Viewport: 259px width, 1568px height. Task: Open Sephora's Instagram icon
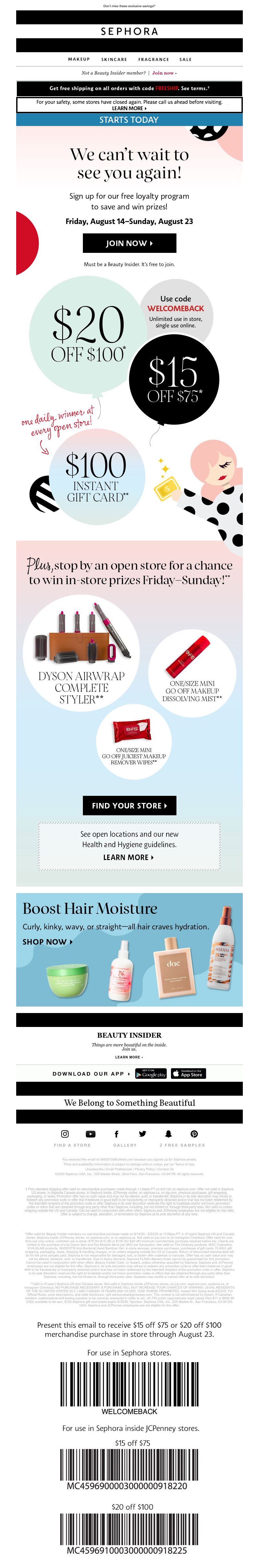[x=65, y=1134]
